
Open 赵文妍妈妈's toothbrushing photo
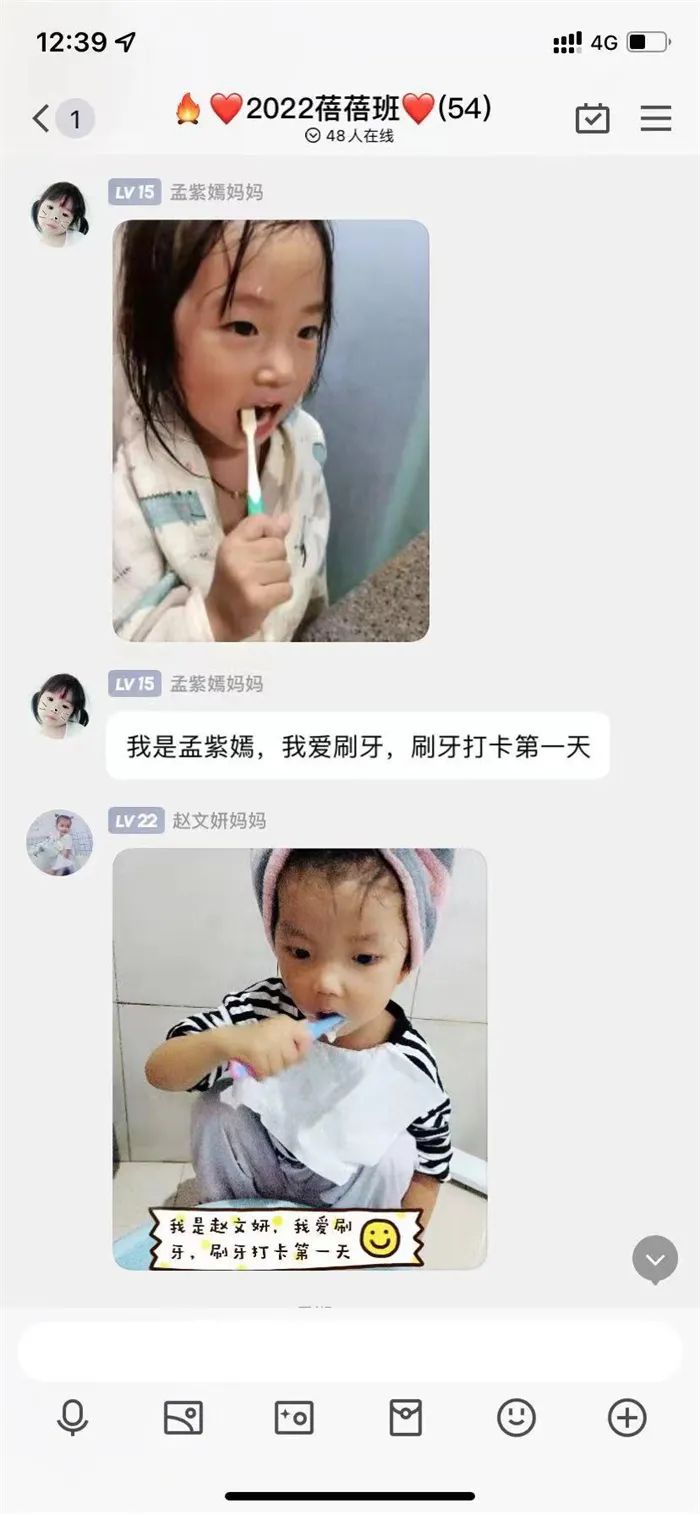[299, 1059]
